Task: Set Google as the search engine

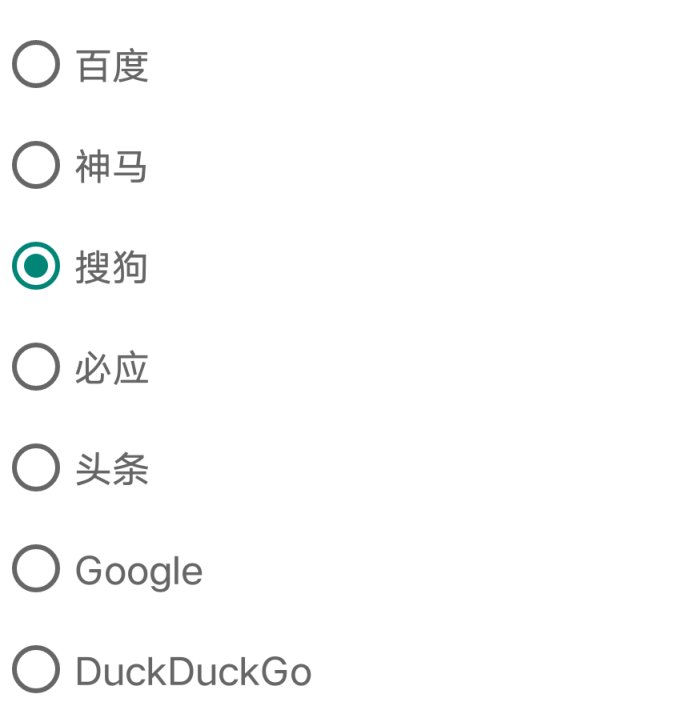Action: pyautogui.click(x=36, y=570)
